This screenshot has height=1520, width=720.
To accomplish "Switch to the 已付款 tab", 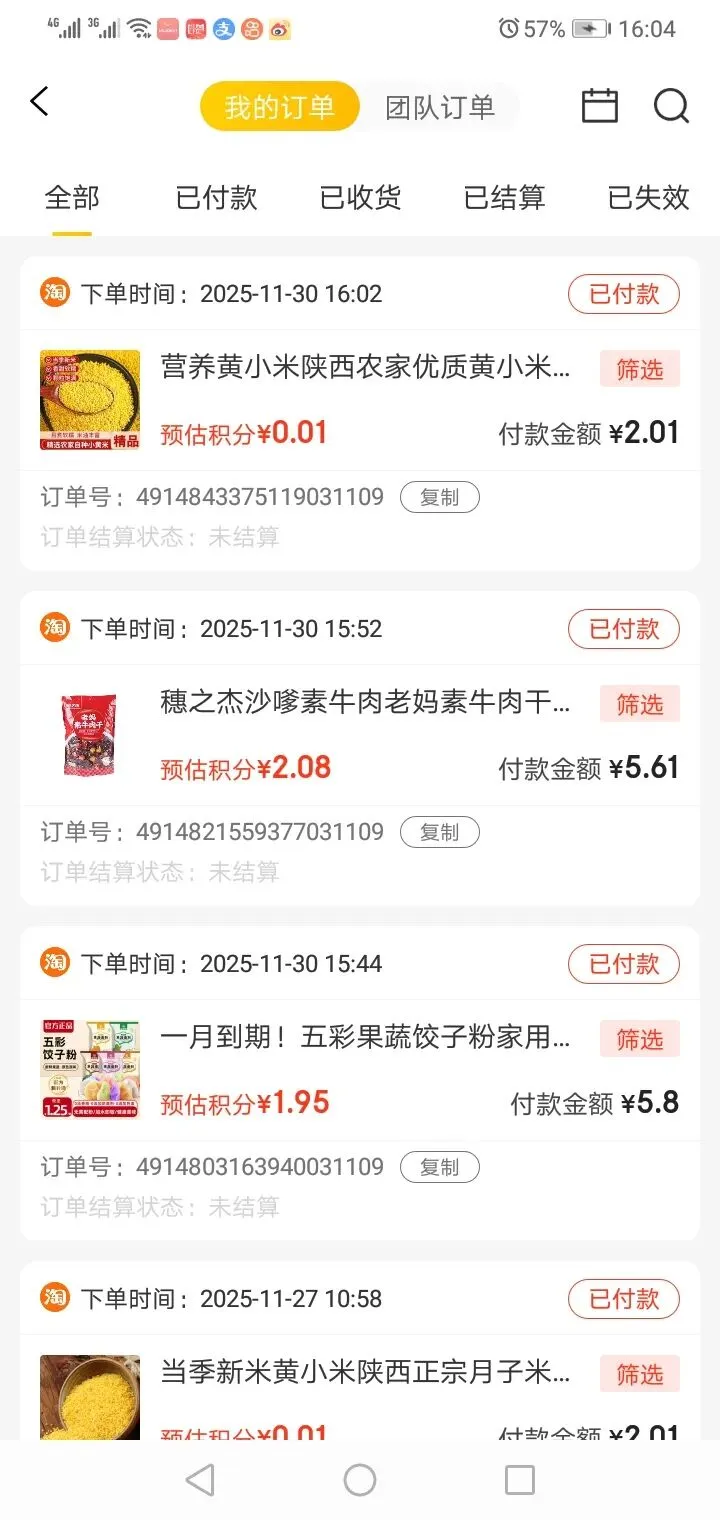I will pyautogui.click(x=216, y=198).
